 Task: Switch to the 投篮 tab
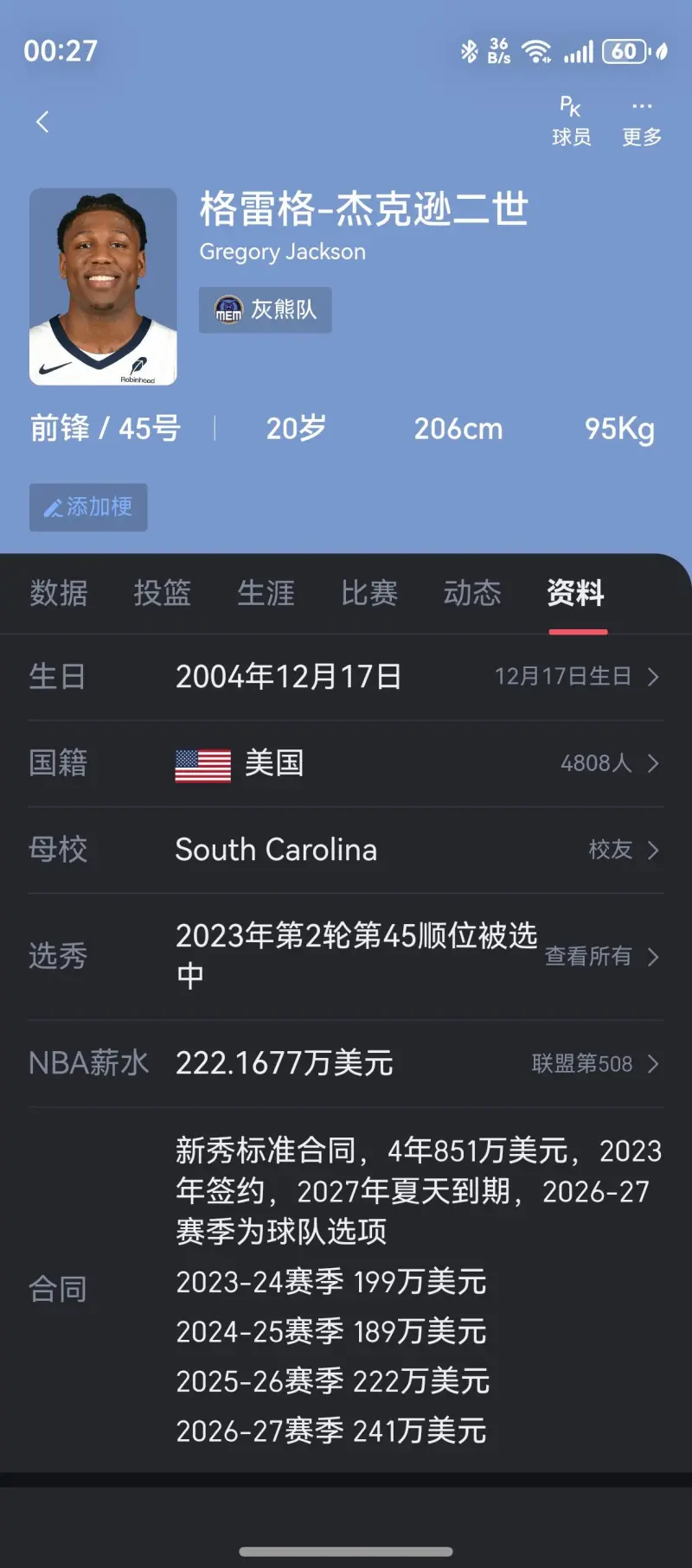coord(162,593)
